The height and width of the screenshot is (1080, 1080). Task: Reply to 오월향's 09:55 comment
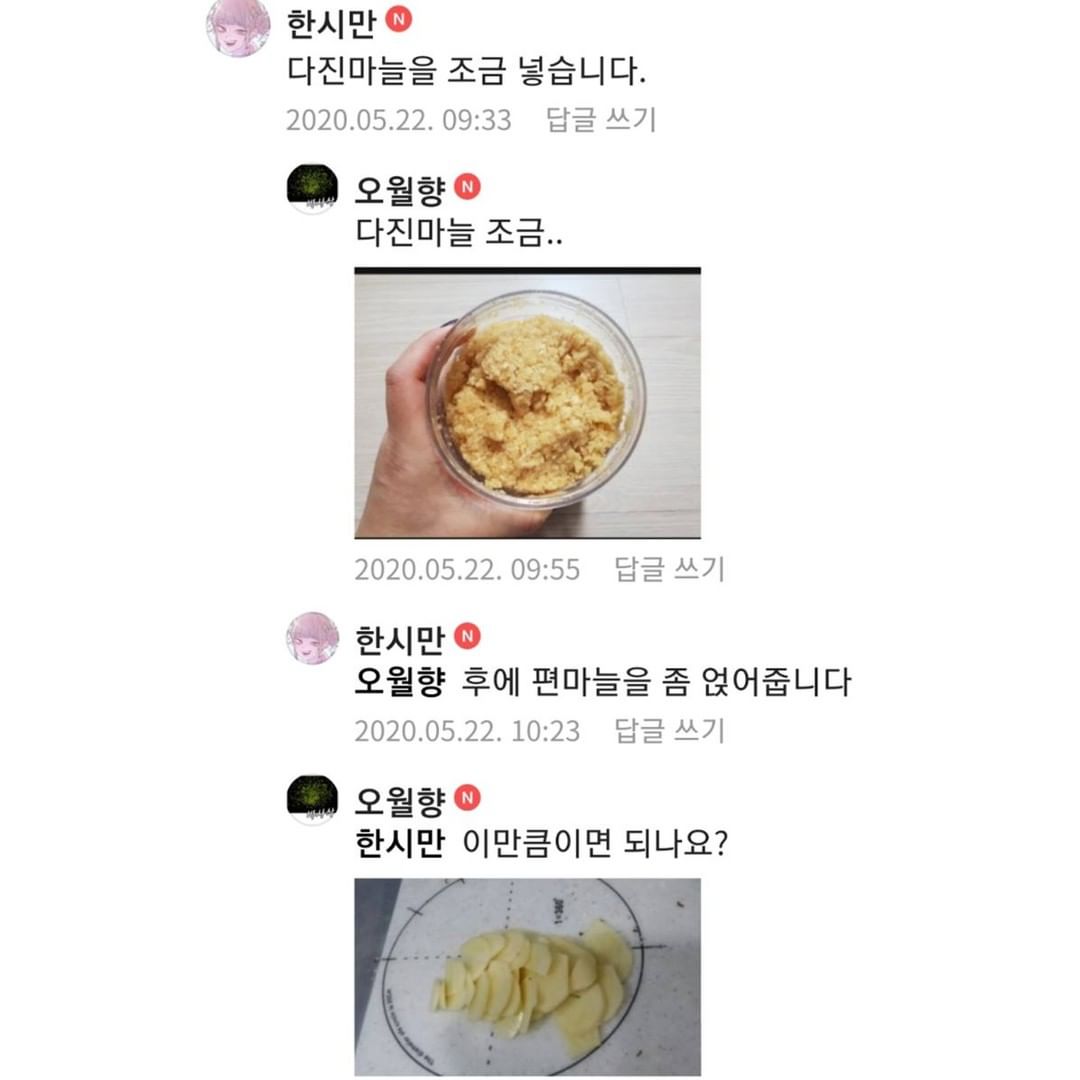tap(668, 570)
